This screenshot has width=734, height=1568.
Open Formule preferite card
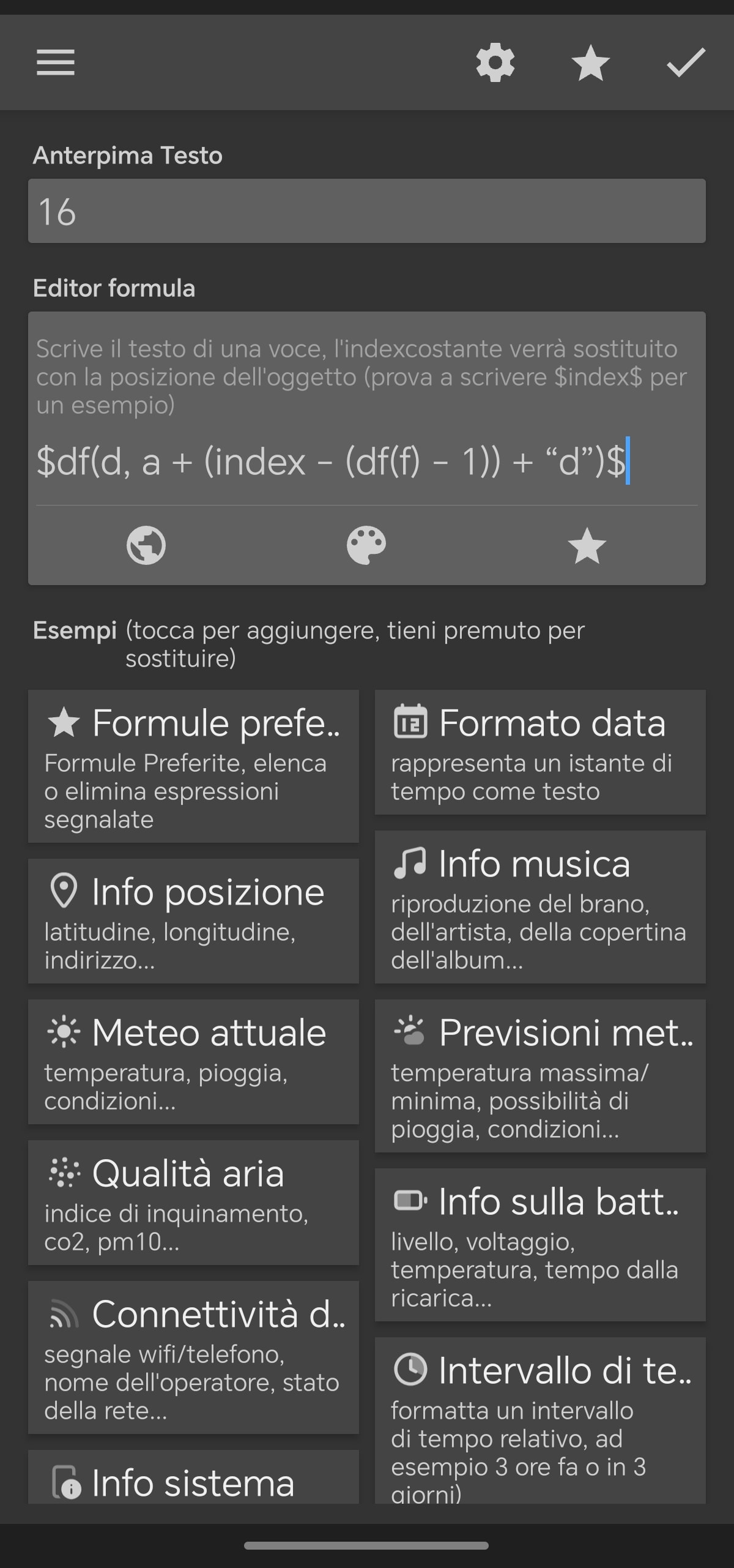tap(193, 766)
